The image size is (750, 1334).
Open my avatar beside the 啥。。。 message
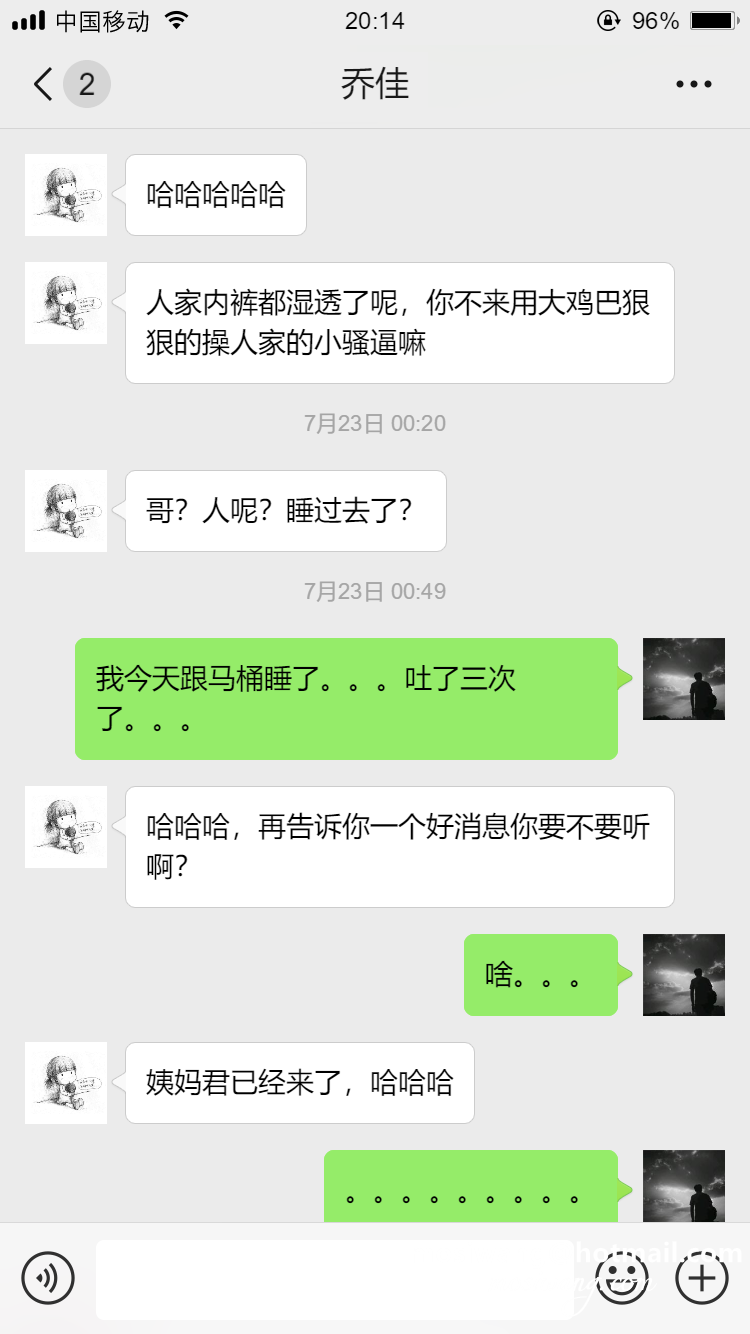683,975
